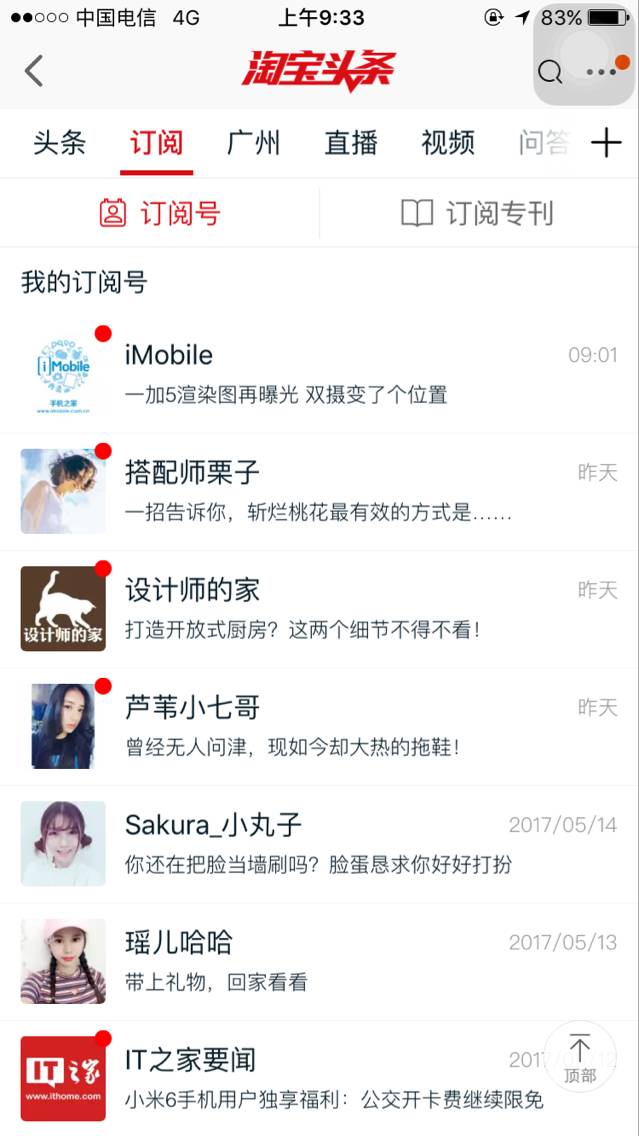Screen dimensions: 639x1136
Task: Switch to the 广州 tab
Action: [253, 143]
